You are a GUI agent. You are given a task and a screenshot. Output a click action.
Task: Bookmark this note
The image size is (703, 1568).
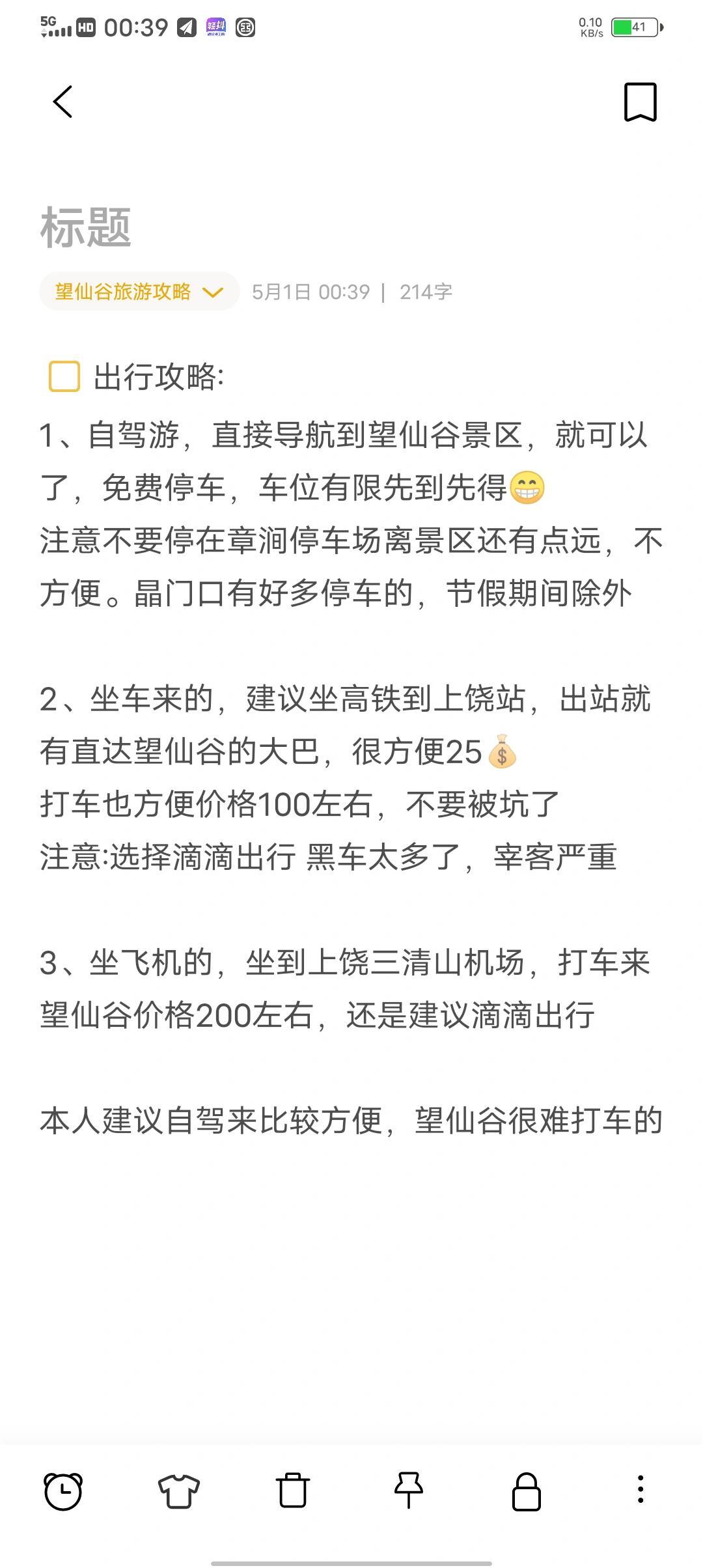click(640, 102)
